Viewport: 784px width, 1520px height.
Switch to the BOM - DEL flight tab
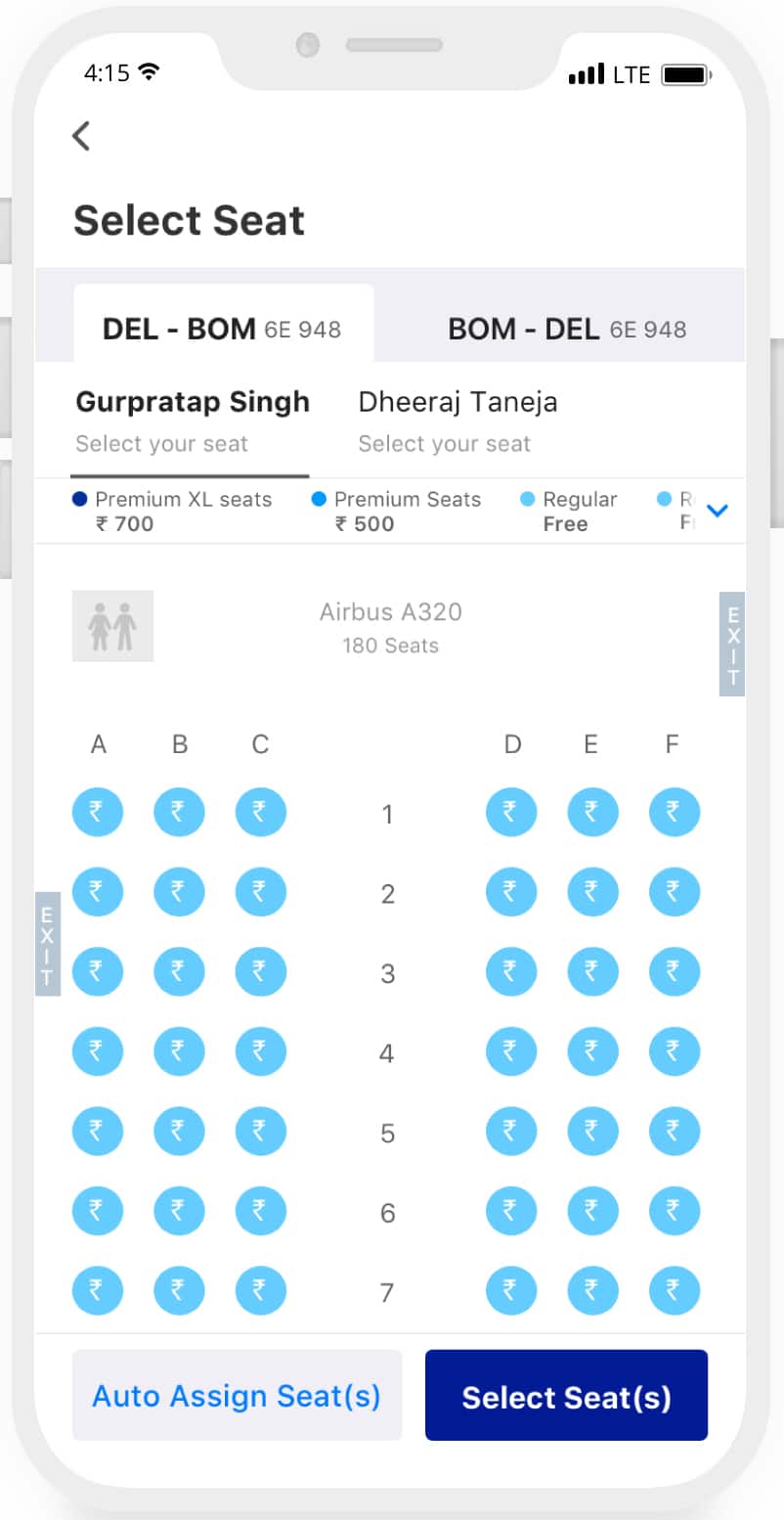coord(567,329)
